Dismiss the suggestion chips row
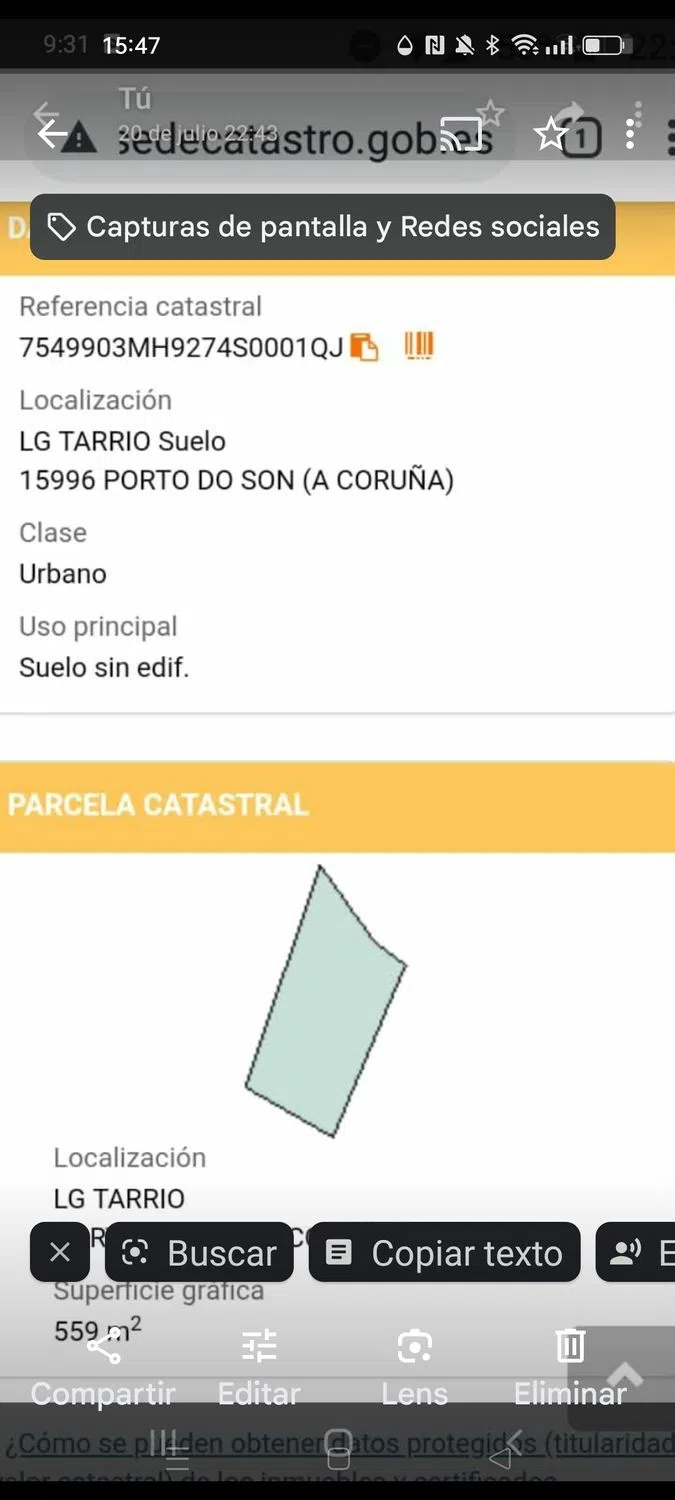This screenshot has height=1500, width=675. (60, 1252)
